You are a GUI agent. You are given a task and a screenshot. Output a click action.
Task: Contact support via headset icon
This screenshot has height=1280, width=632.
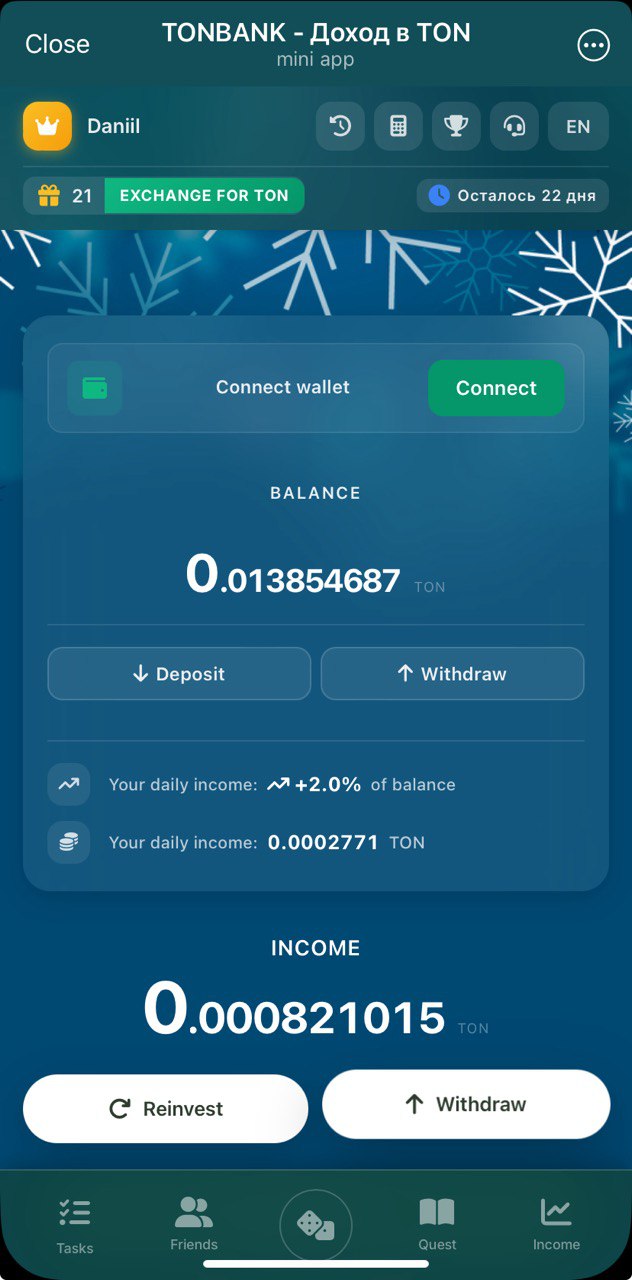pos(514,127)
